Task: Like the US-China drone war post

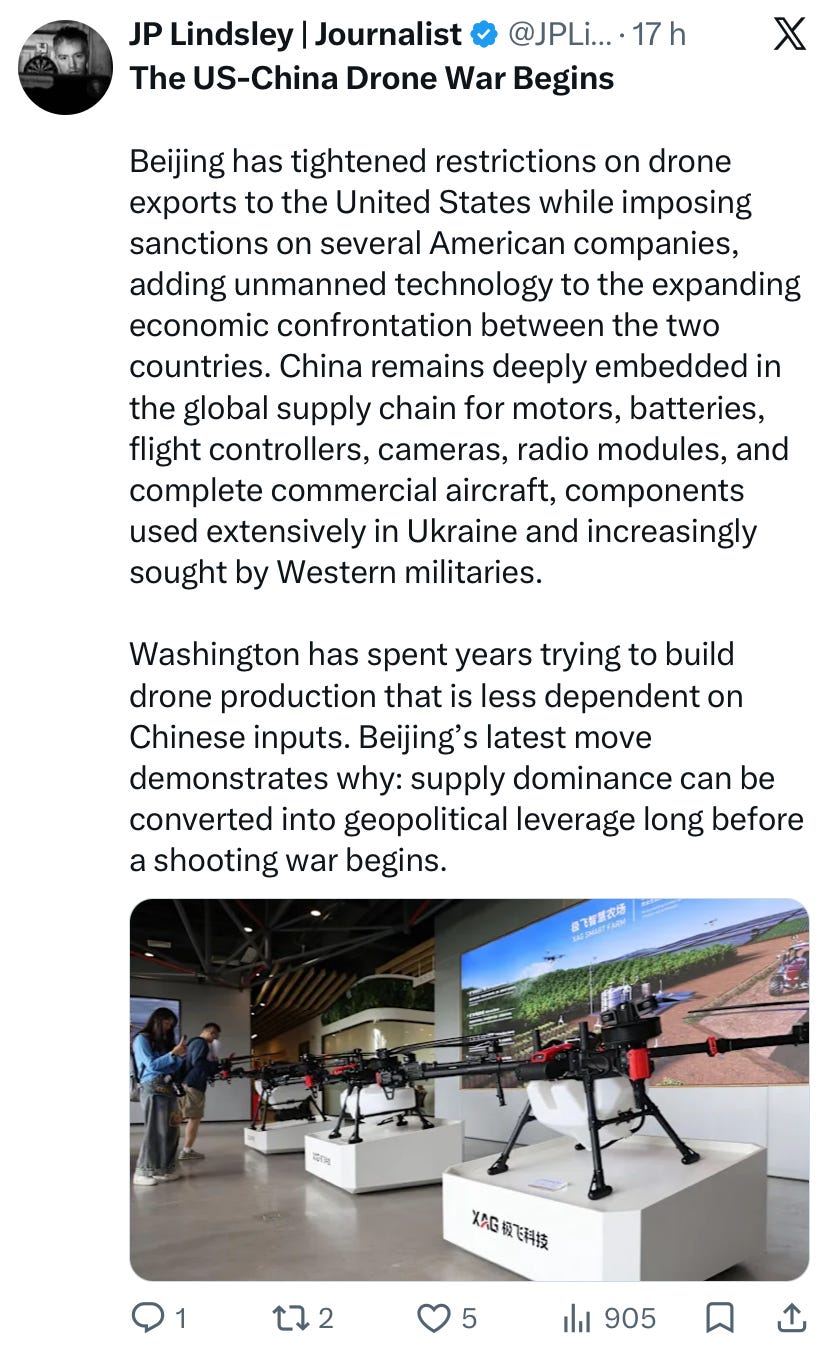Action: (x=447, y=1318)
